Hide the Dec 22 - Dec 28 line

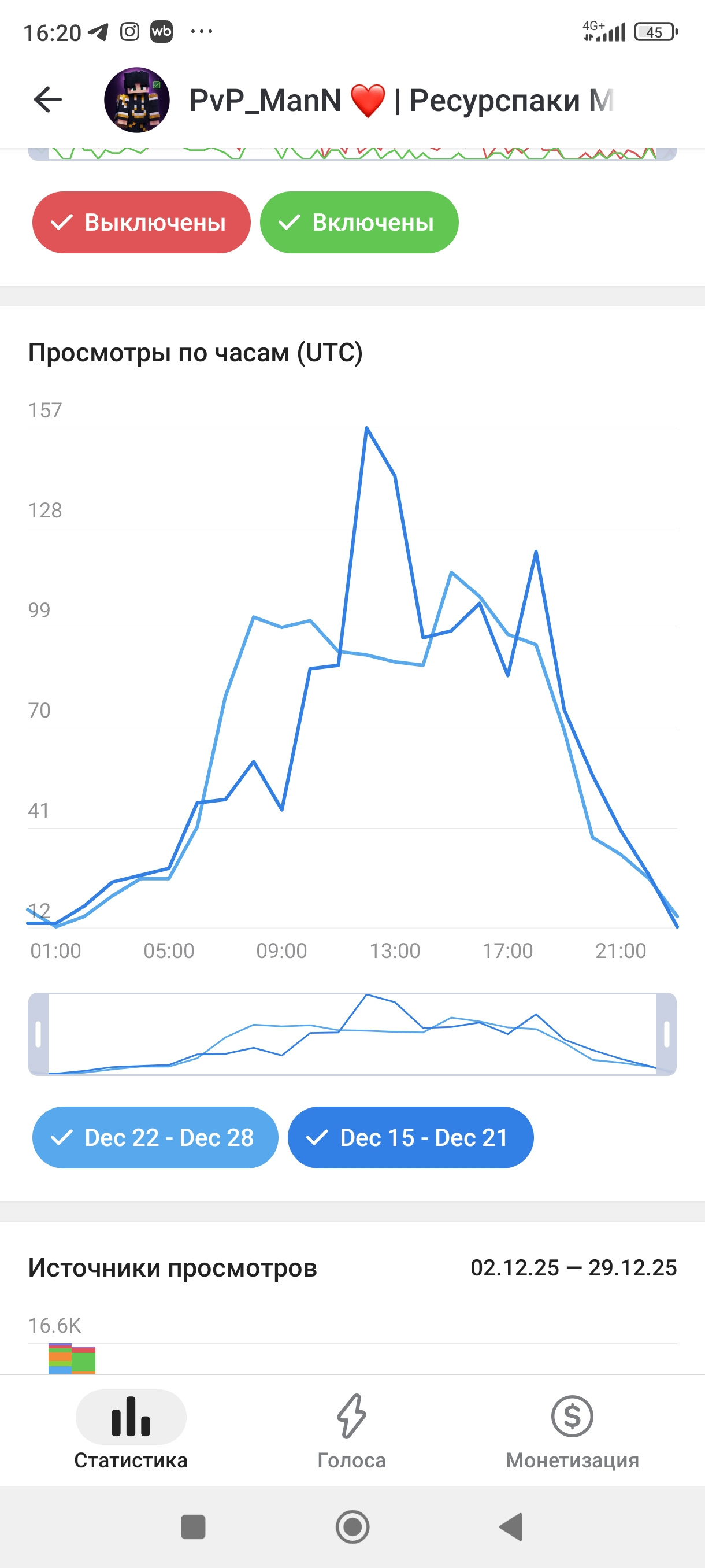(155, 1137)
